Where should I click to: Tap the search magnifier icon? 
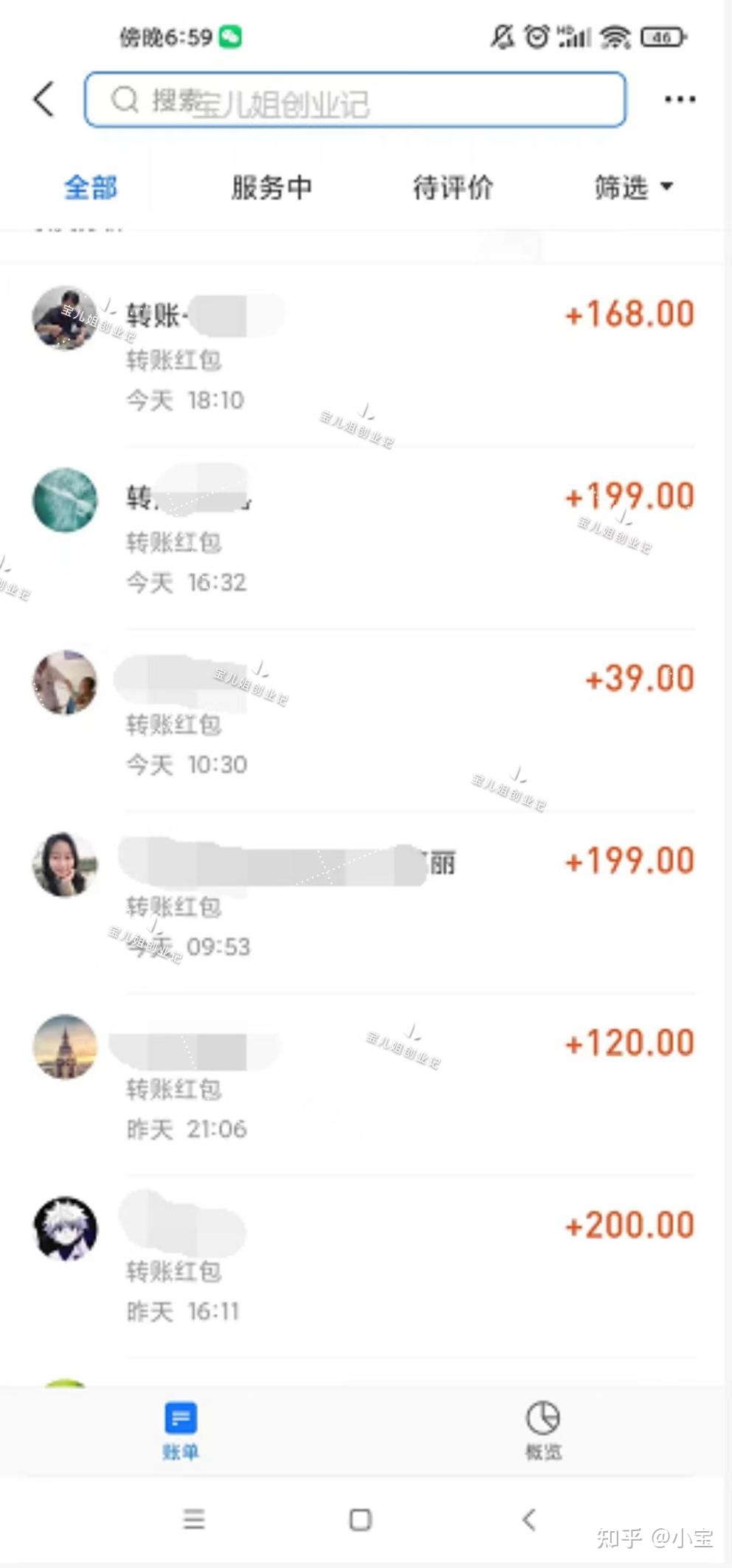tap(124, 99)
